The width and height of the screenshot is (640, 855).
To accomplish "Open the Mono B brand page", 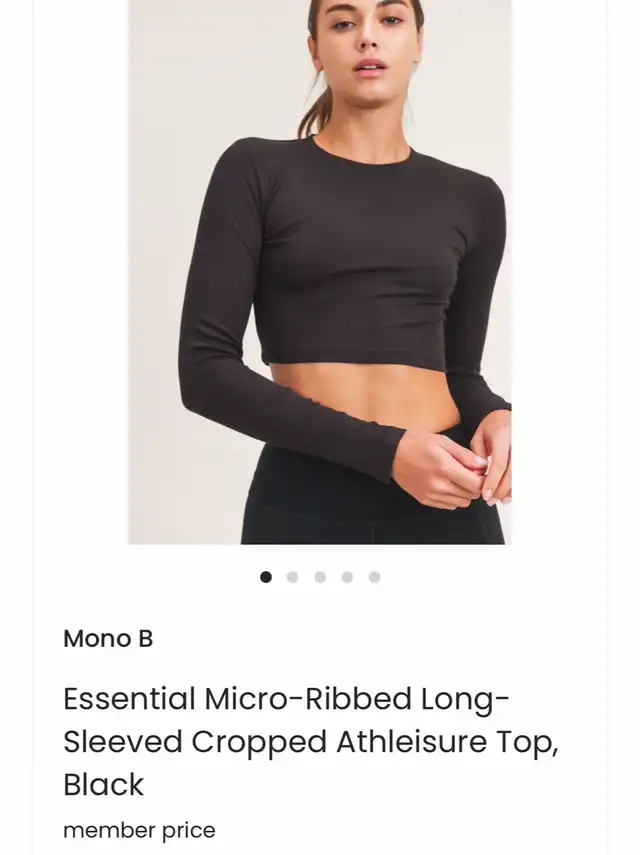I will coord(108,639).
